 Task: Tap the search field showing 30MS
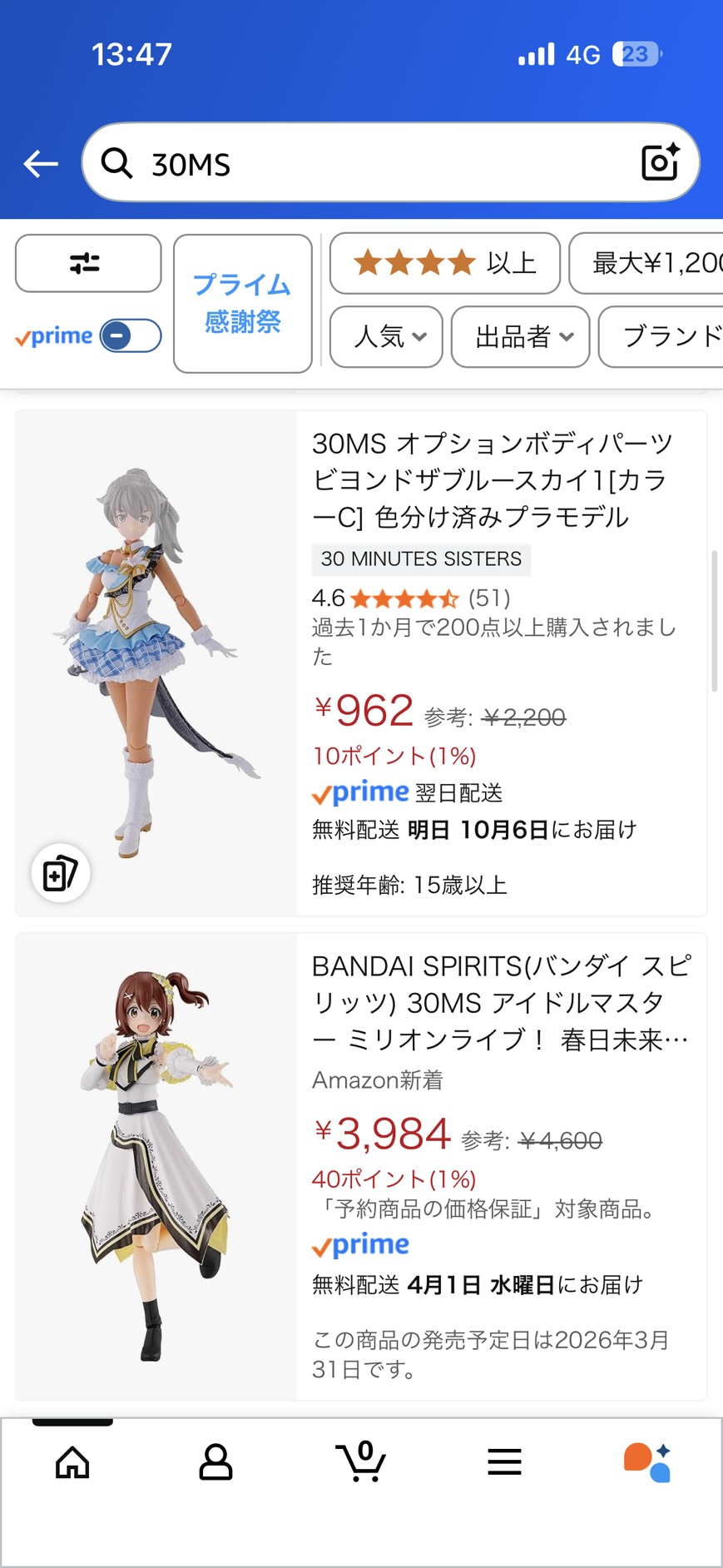[x=366, y=164]
